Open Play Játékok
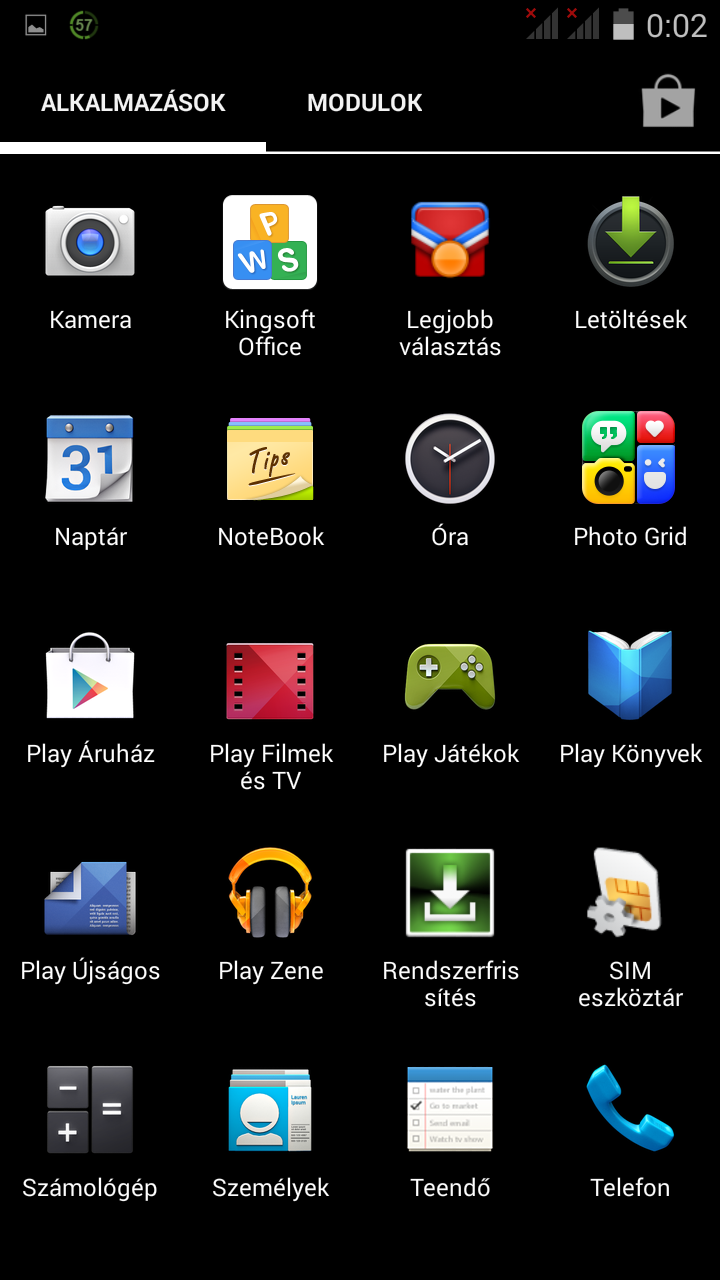 (450, 676)
